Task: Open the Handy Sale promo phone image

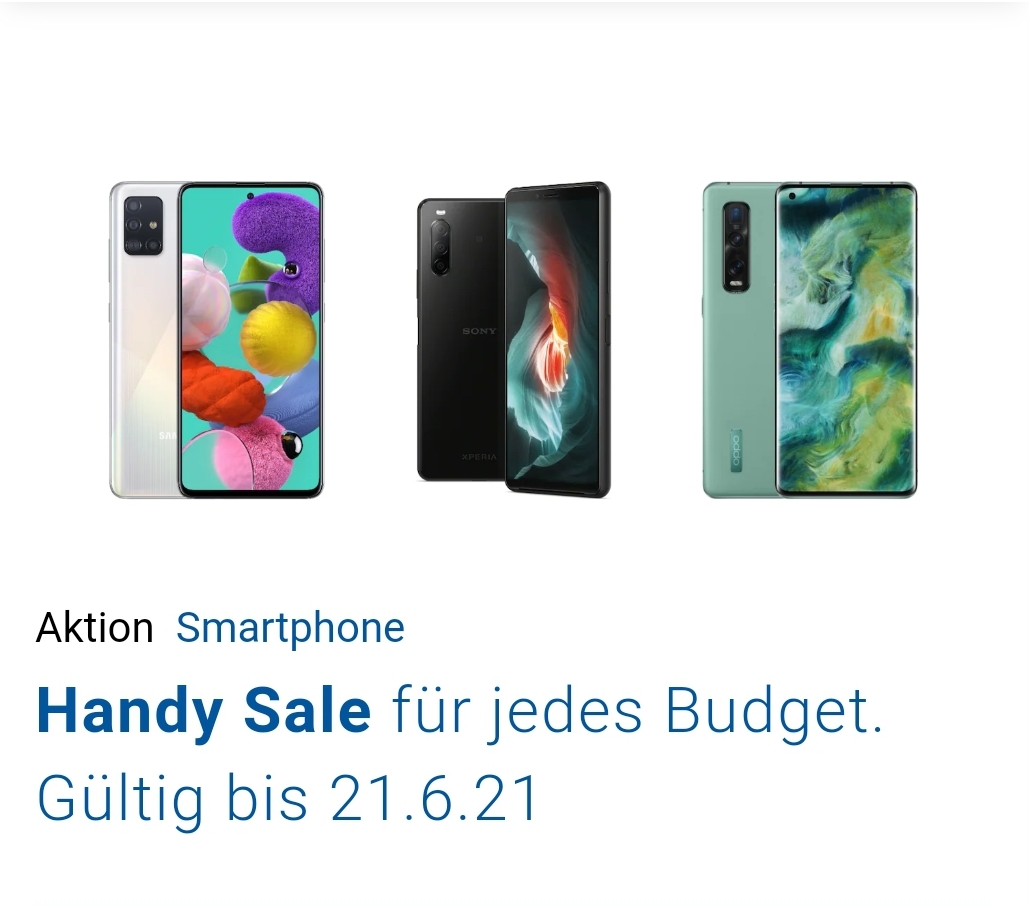Action: [513, 340]
